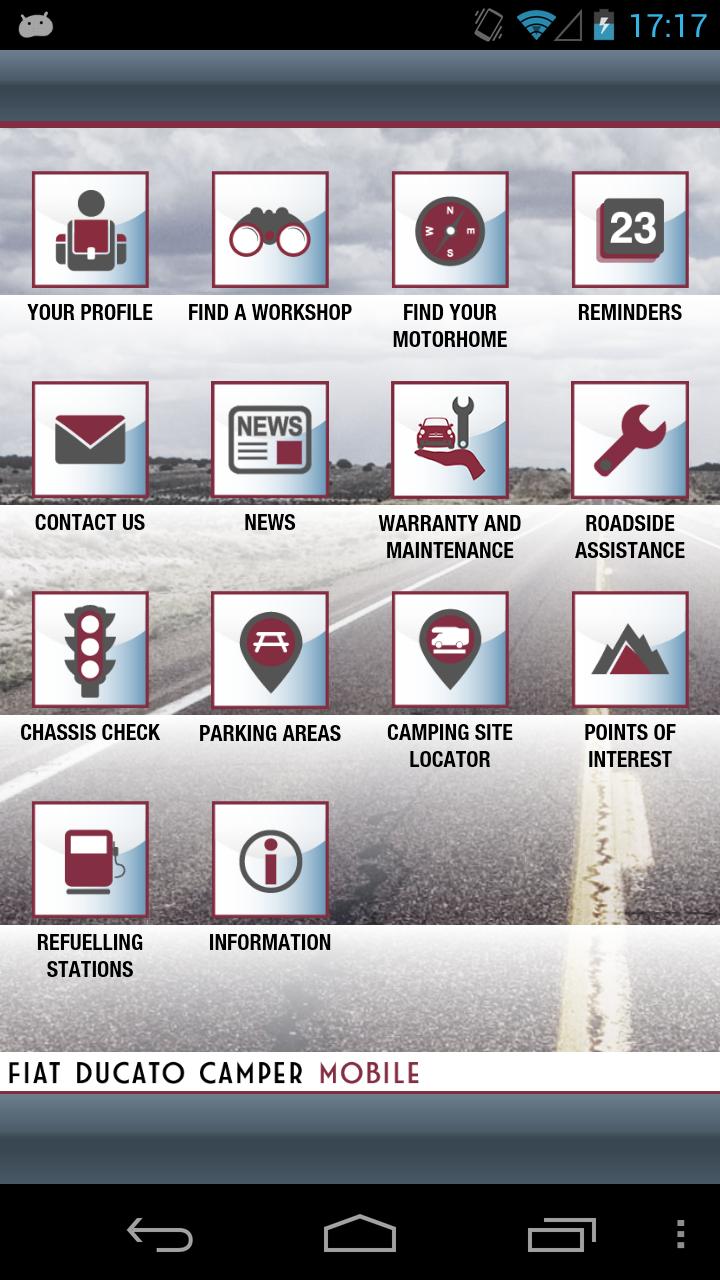720x1280 pixels.
Task: Launch the Chassis Check
Action: pos(90,650)
